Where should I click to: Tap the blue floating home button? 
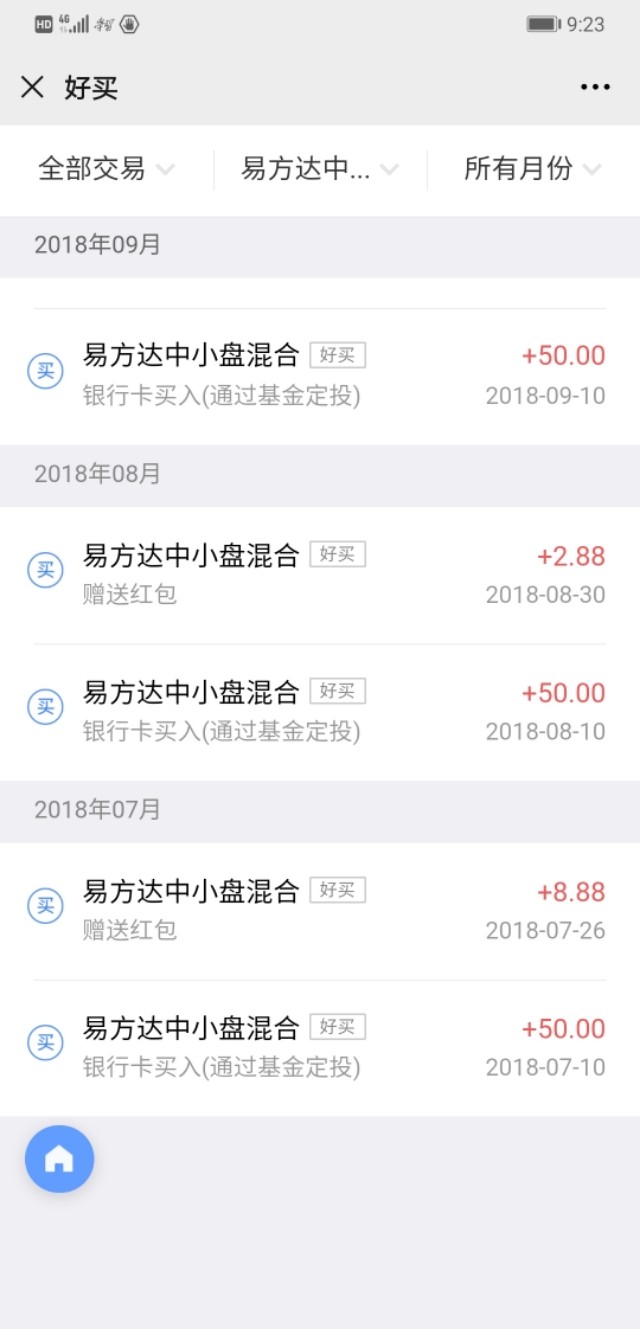[59, 1158]
